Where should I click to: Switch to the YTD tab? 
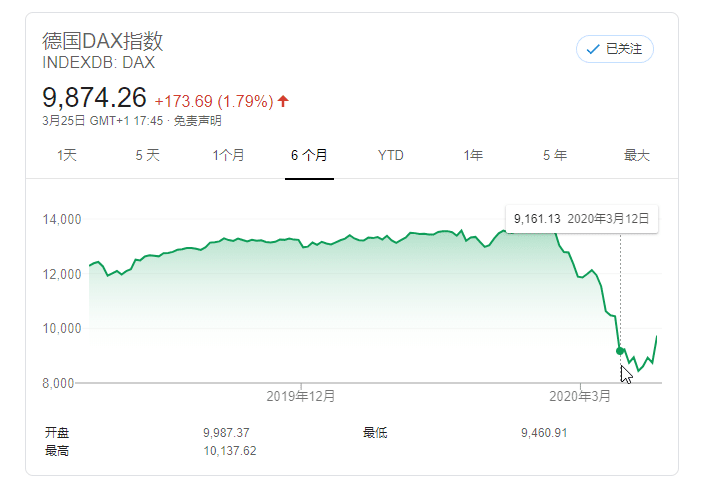click(391, 155)
